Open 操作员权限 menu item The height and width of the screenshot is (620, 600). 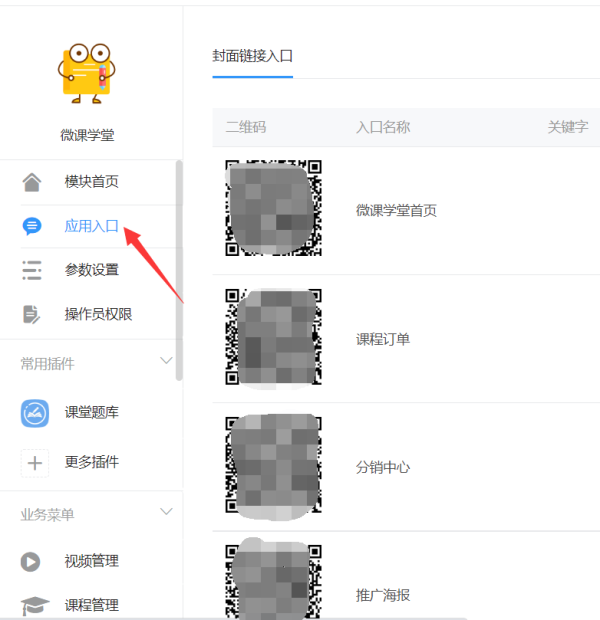coord(98,314)
